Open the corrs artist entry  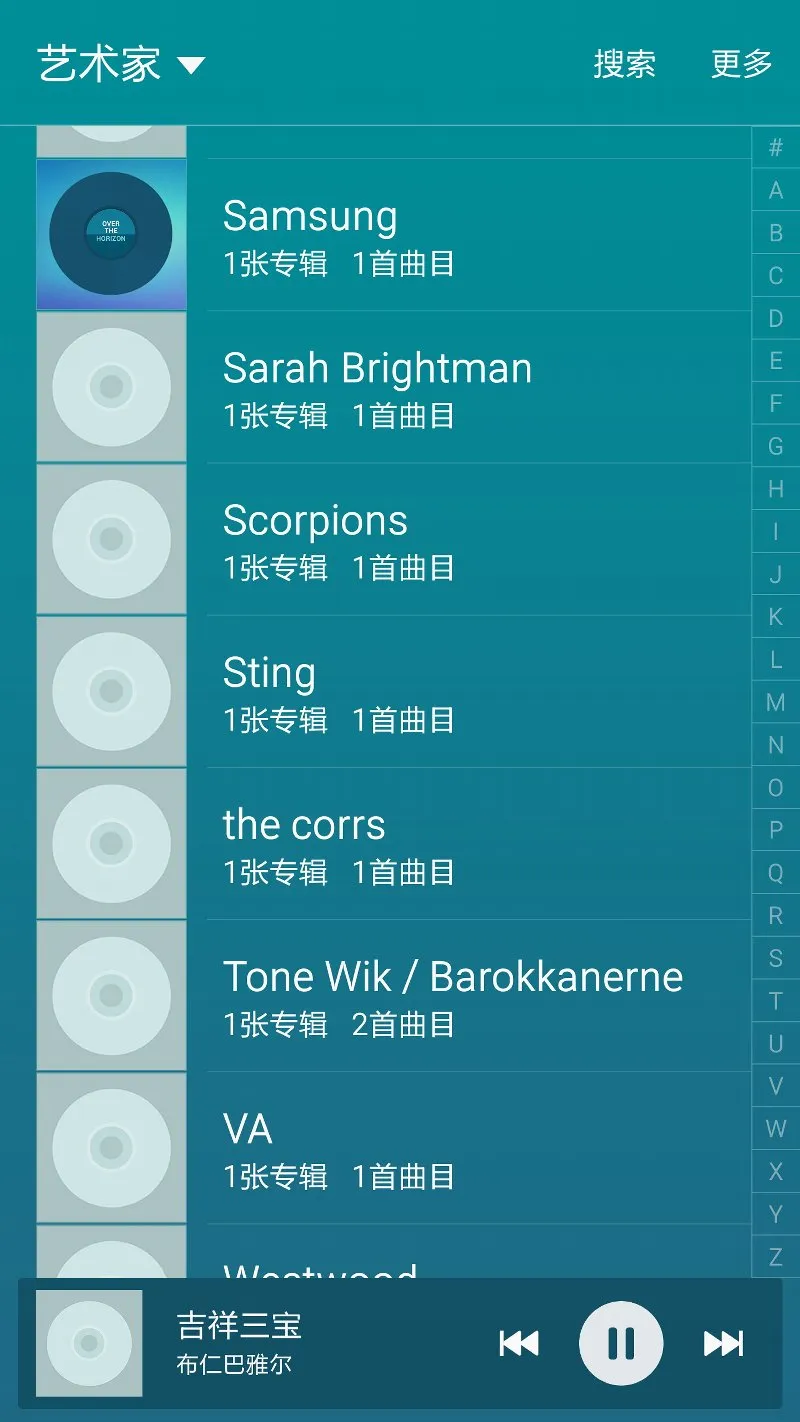[x=400, y=844]
